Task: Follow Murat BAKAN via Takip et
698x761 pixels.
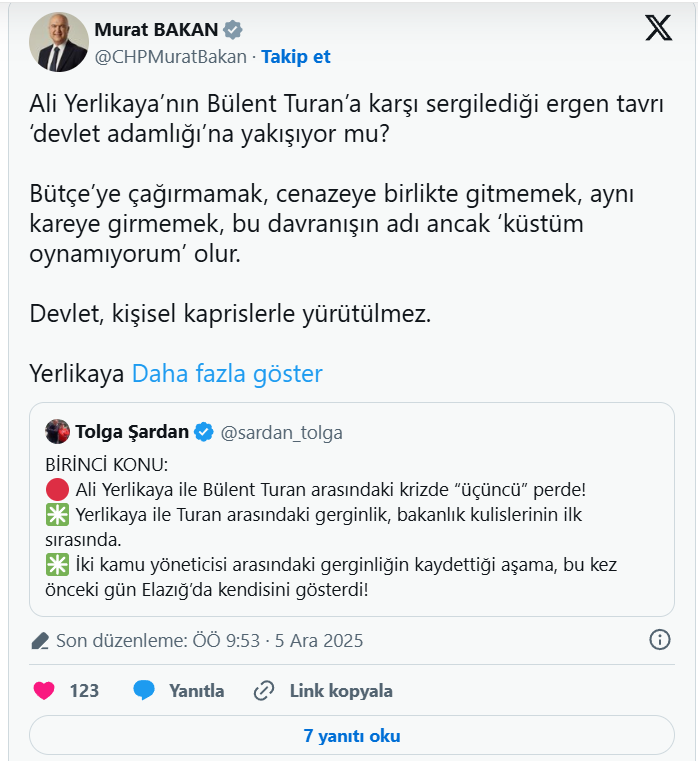Action: [296, 57]
